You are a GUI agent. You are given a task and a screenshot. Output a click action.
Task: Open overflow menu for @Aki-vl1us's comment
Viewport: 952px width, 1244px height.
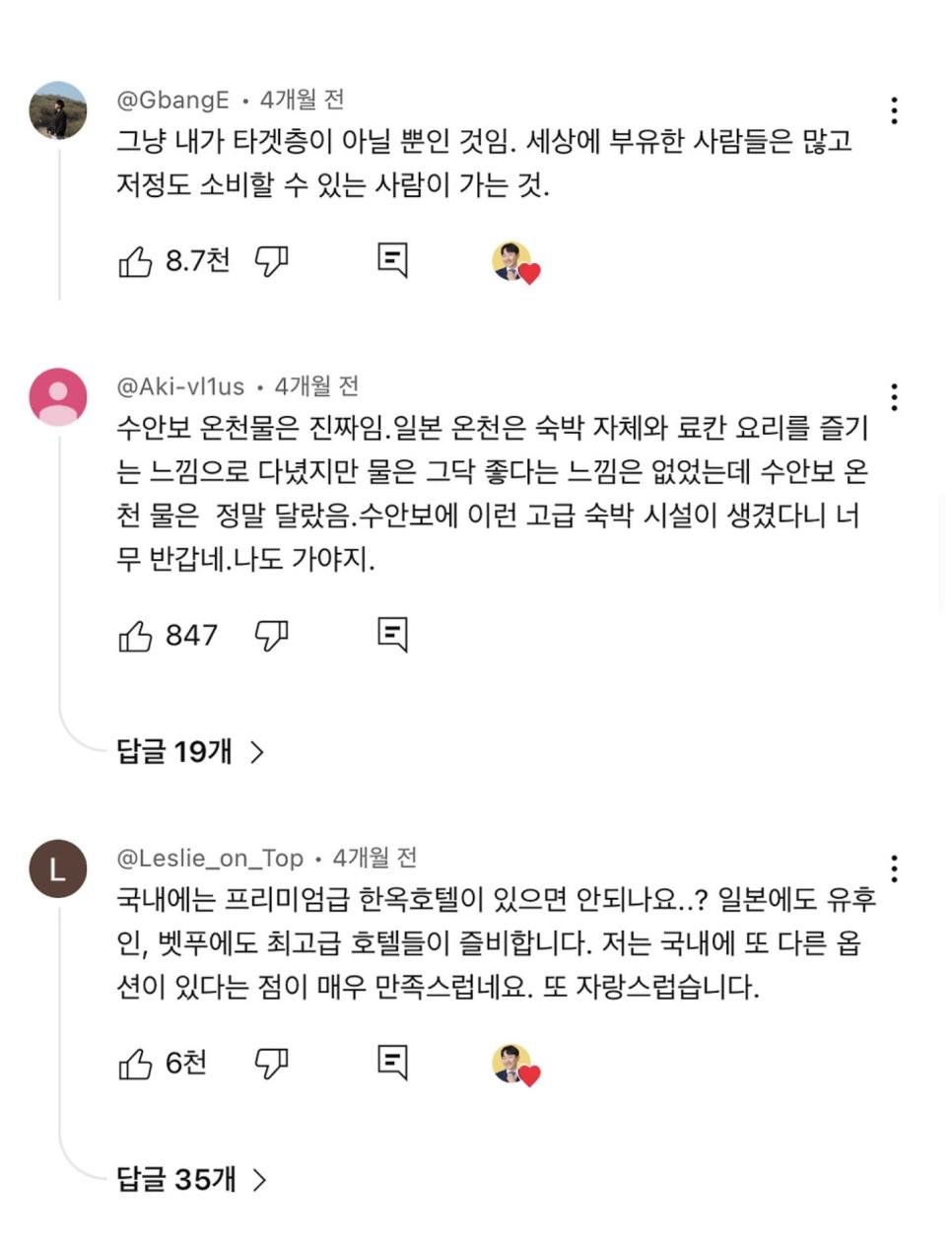coord(894,396)
